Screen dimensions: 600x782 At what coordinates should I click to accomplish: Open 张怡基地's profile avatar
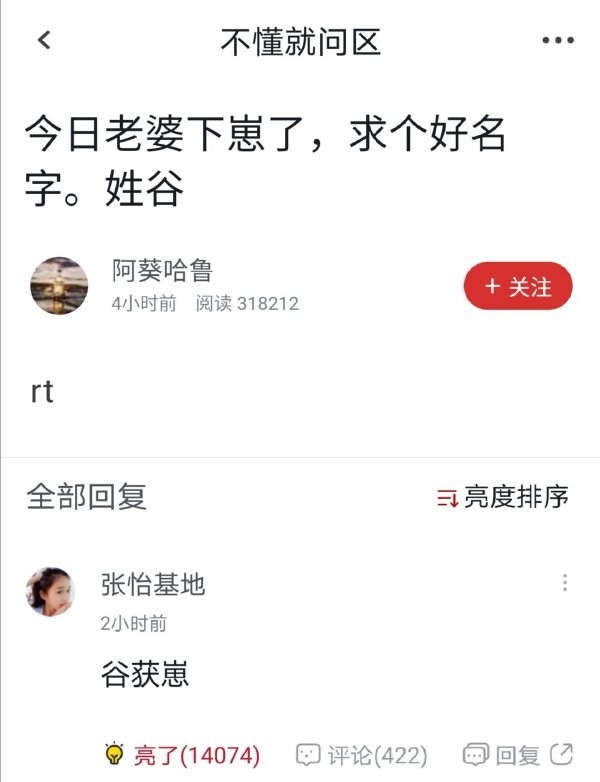pyautogui.click(x=50, y=592)
